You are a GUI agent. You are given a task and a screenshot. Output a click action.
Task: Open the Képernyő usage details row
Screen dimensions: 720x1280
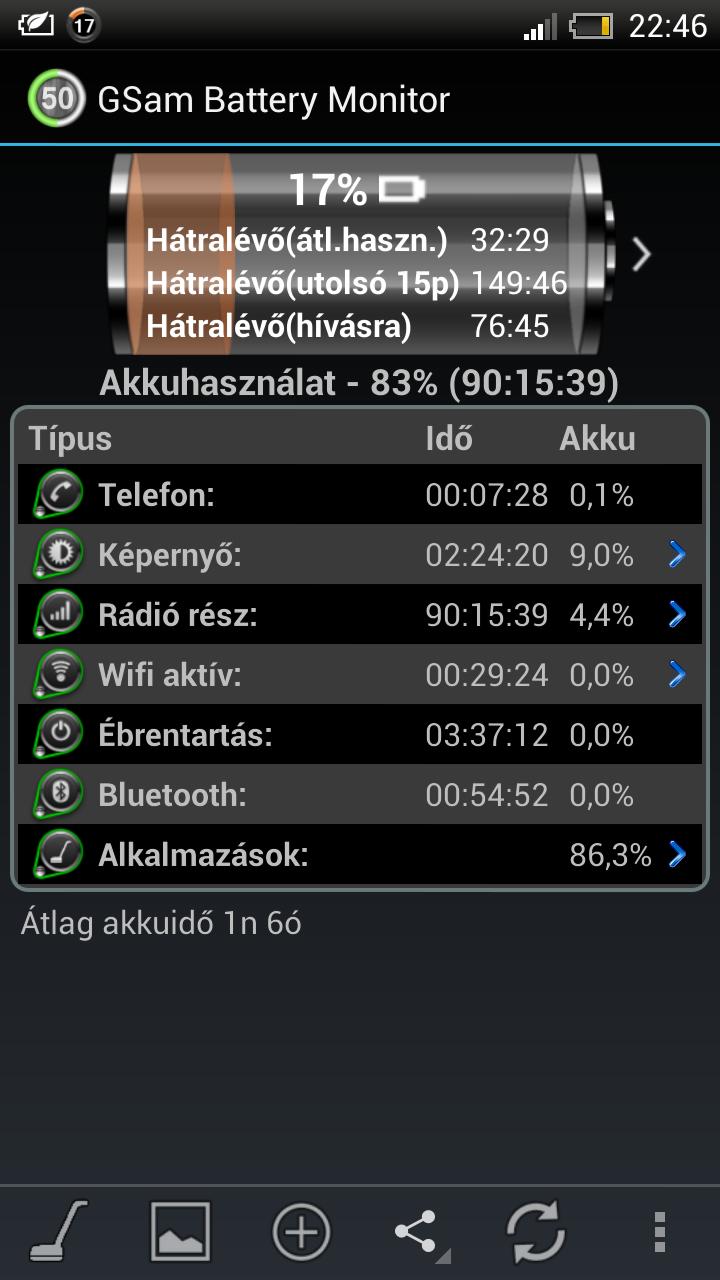tap(360, 555)
